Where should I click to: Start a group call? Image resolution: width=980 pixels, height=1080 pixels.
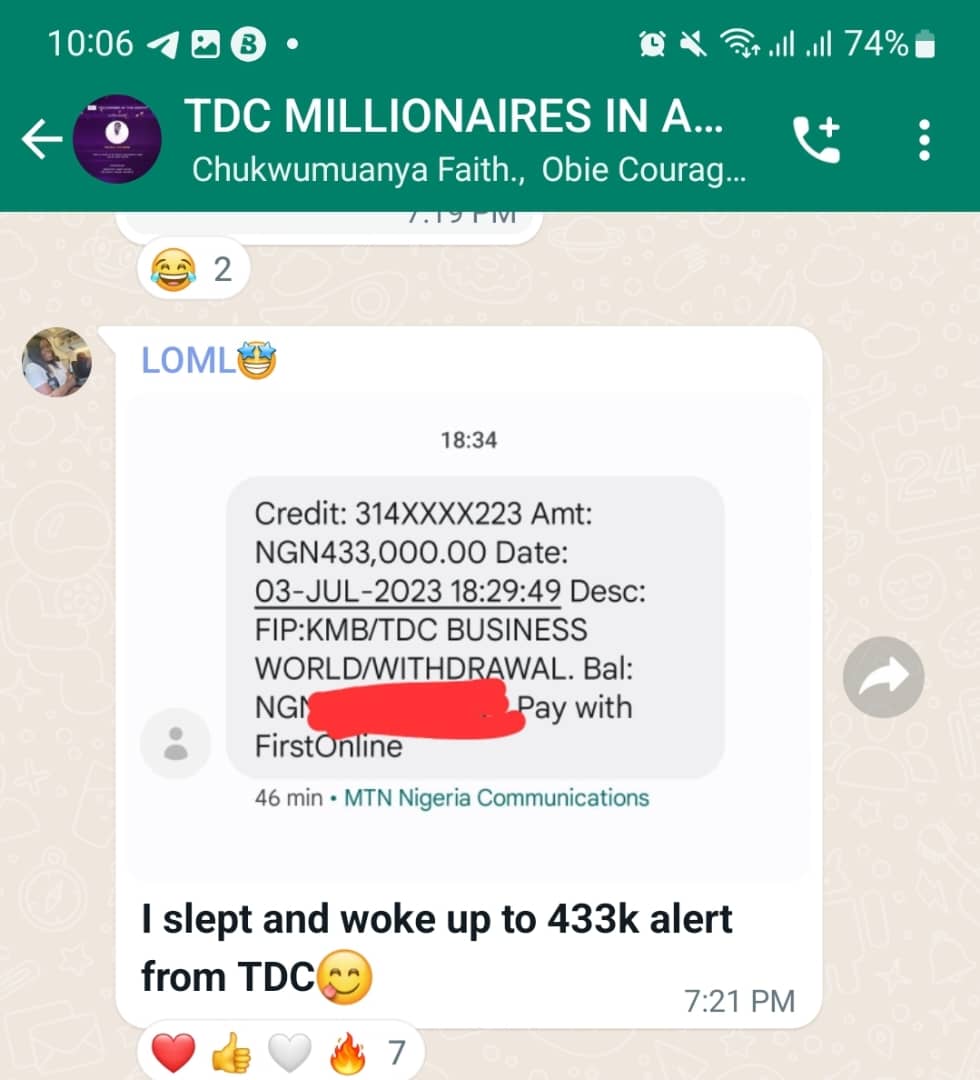[816, 141]
